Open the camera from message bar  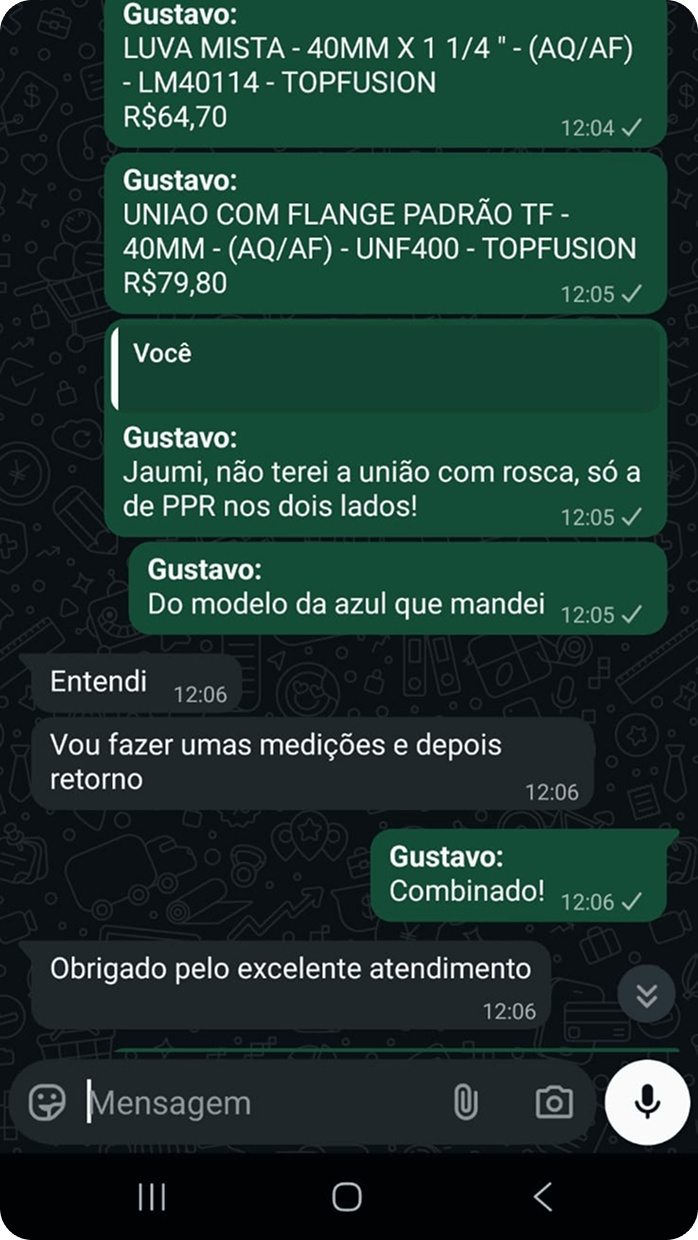click(x=553, y=1102)
